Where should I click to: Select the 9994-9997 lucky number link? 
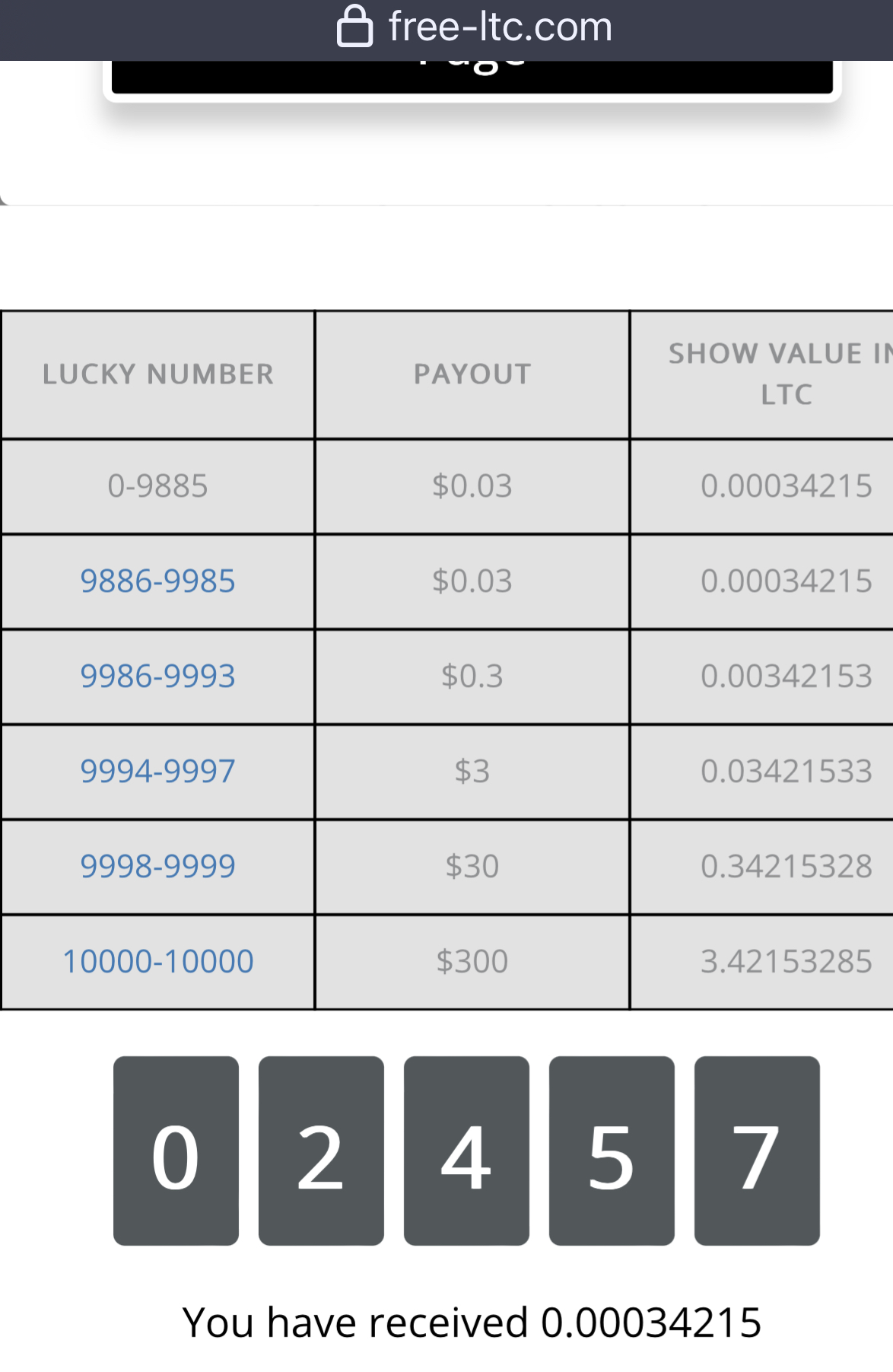(157, 772)
